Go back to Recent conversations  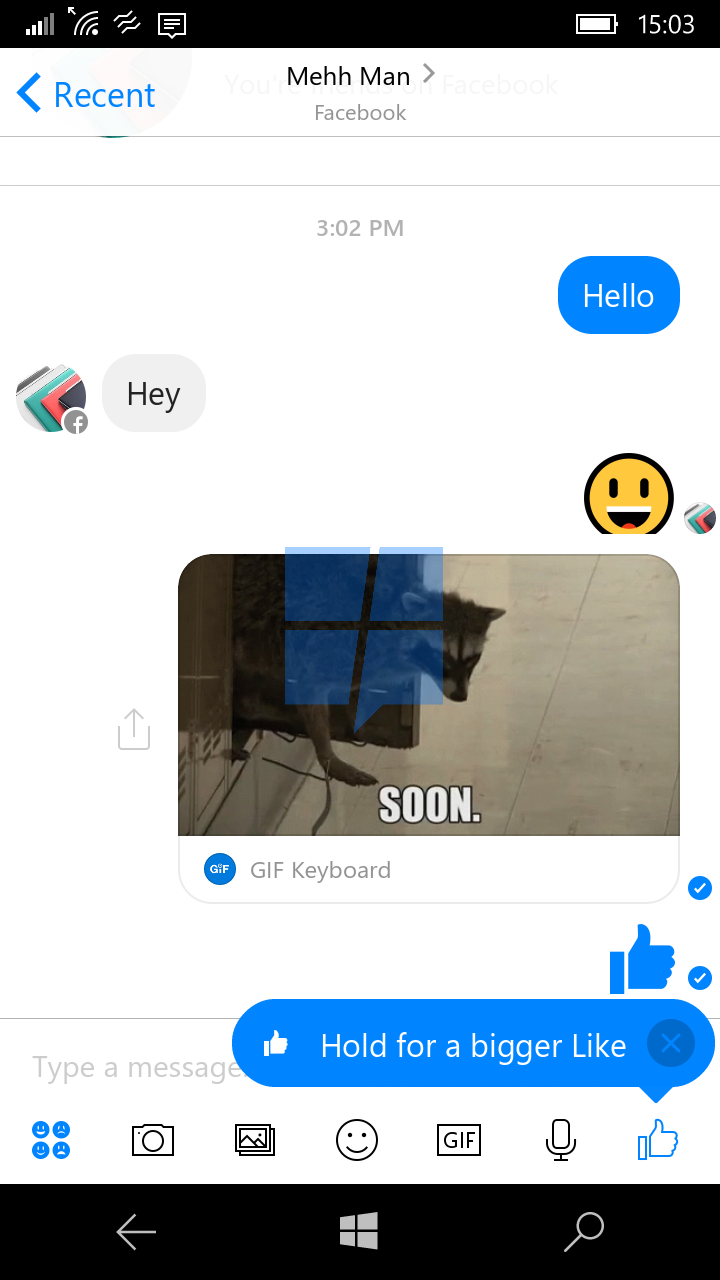86,95
